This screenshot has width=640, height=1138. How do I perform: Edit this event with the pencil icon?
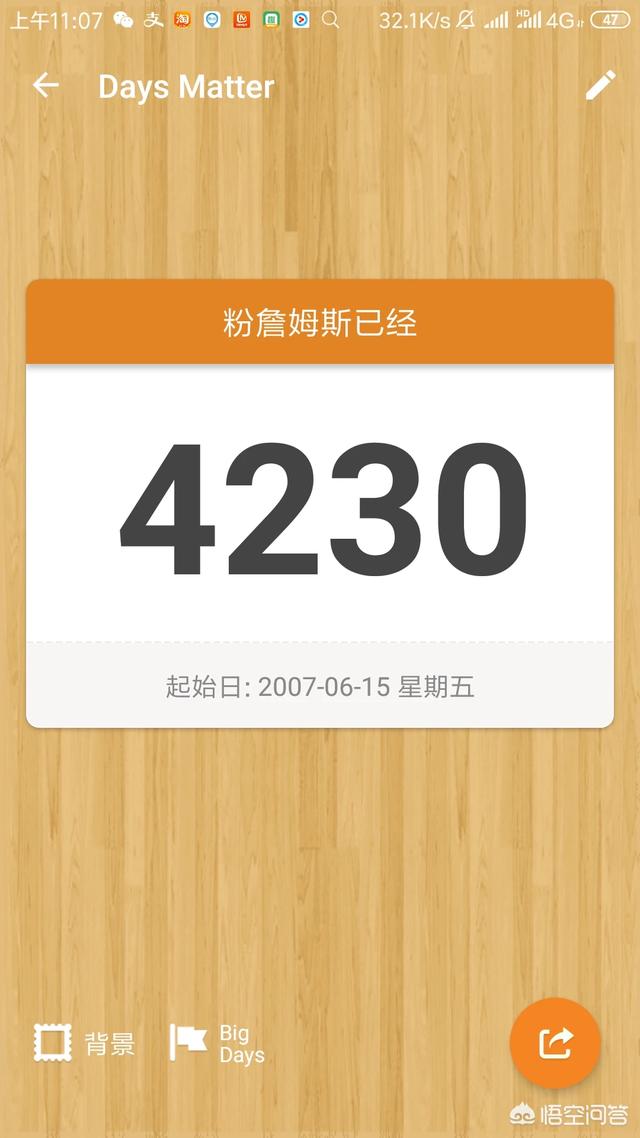pos(601,85)
